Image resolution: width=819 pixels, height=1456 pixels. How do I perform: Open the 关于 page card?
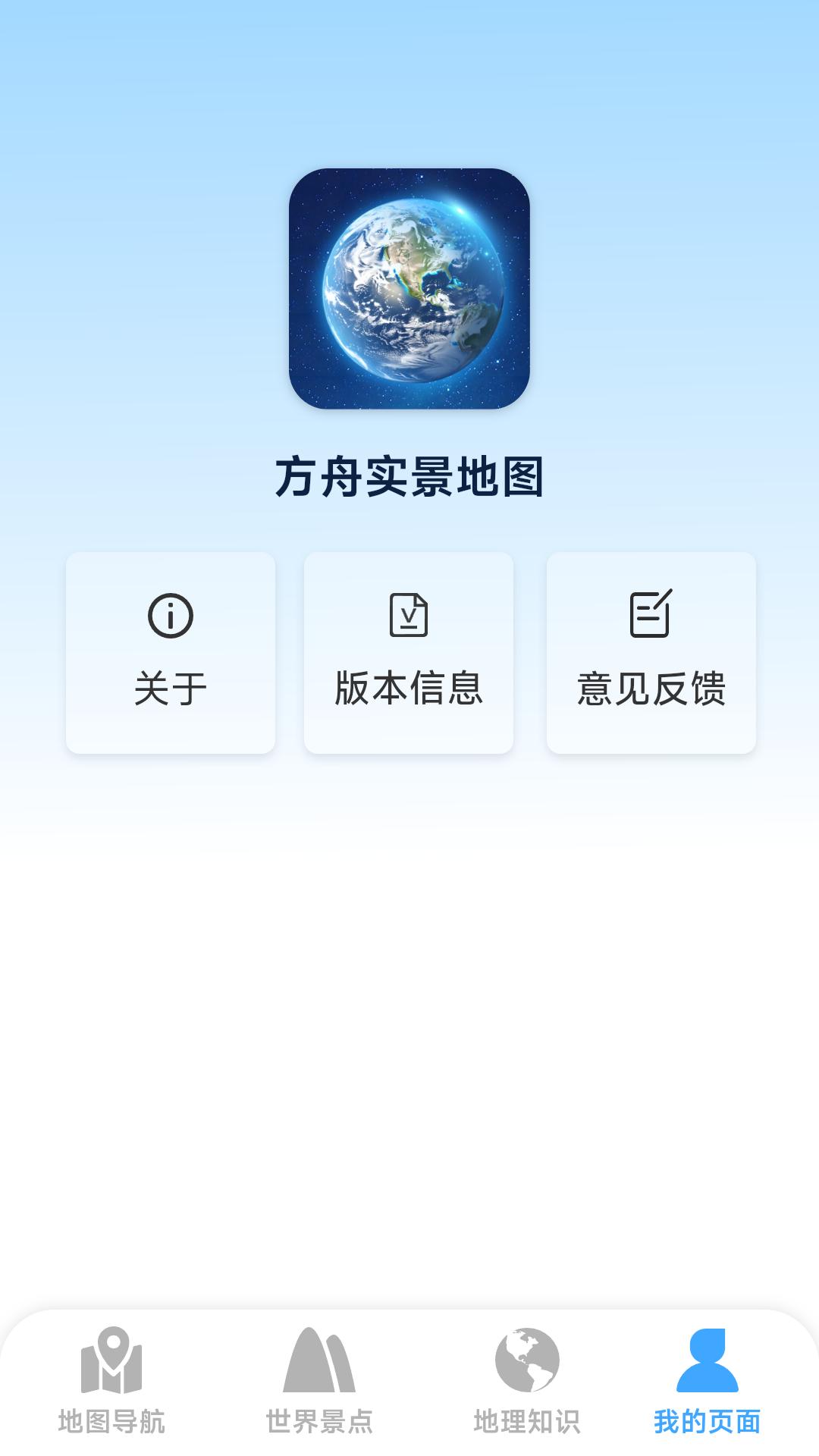tap(171, 652)
